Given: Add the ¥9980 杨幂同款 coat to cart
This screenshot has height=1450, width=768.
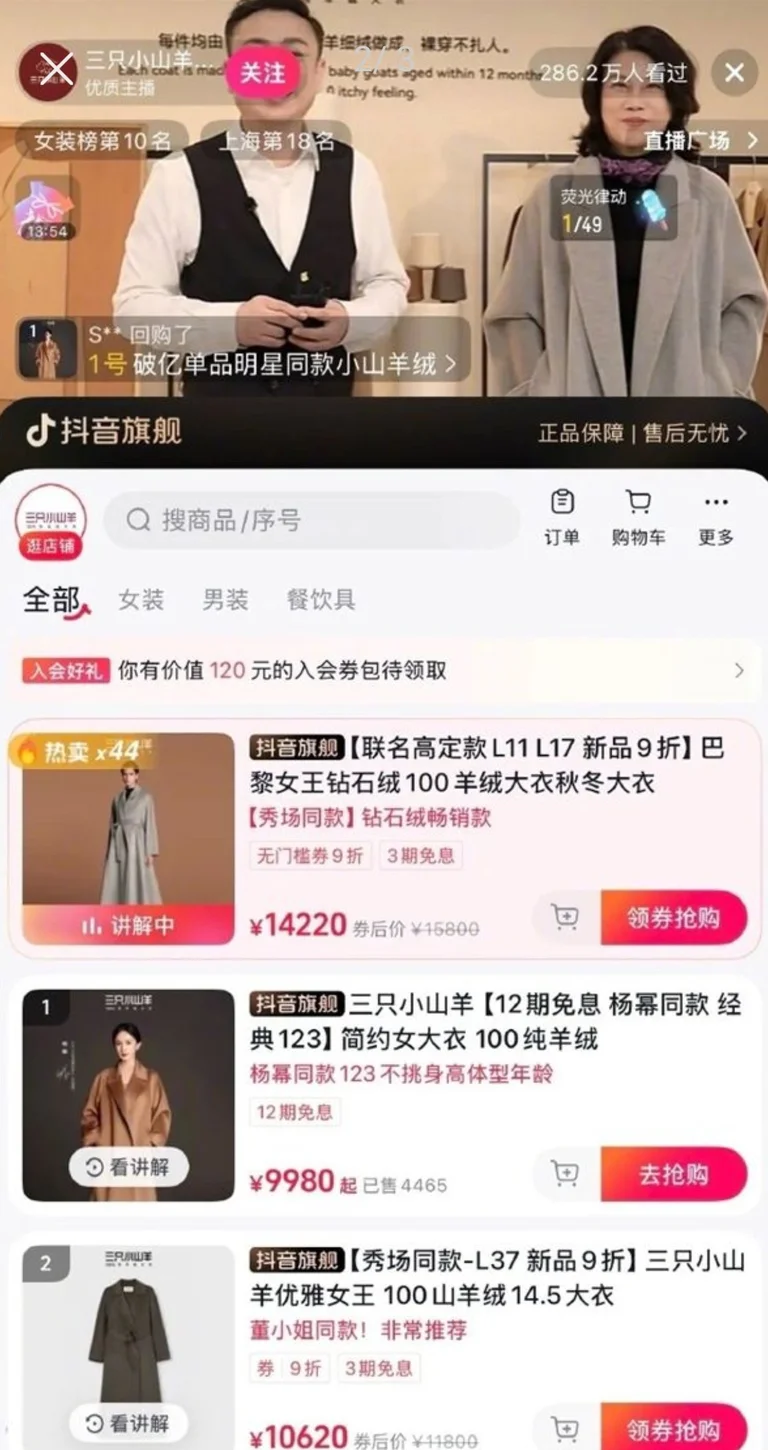Looking at the screenshot, I should tap(565, 1174).
